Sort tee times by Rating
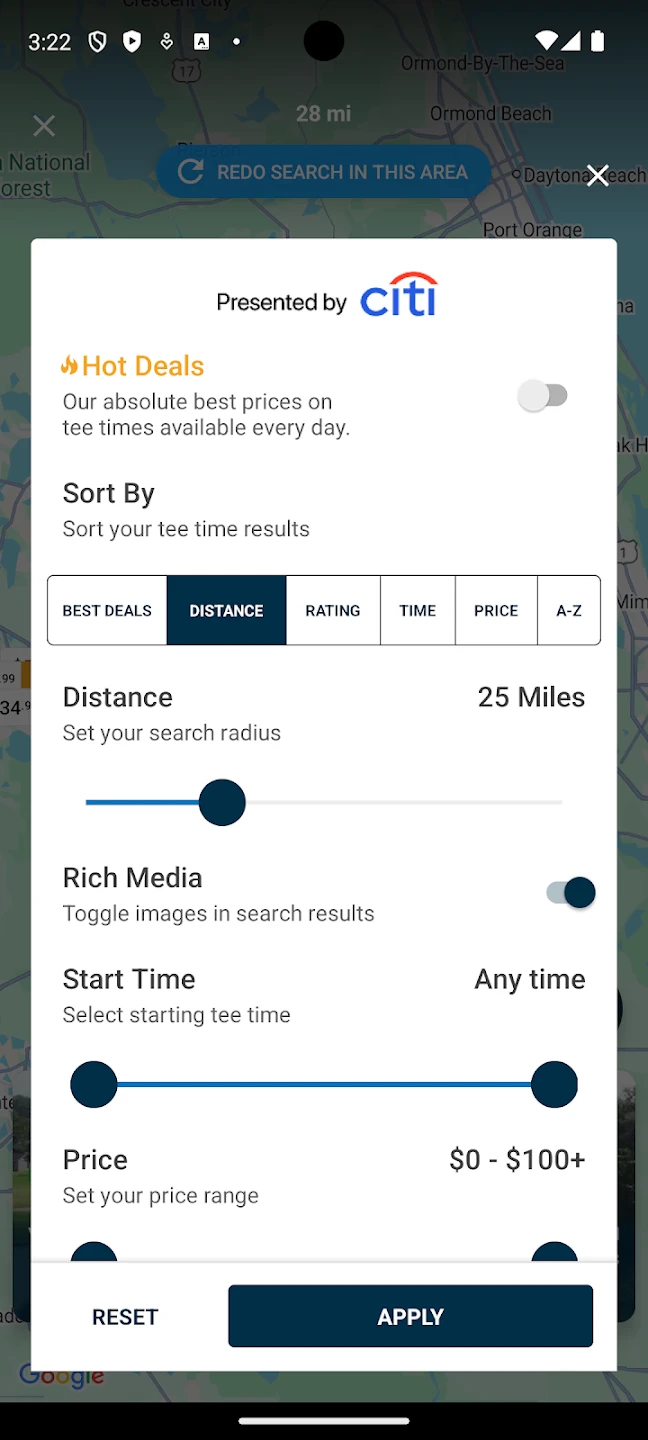 333,610
